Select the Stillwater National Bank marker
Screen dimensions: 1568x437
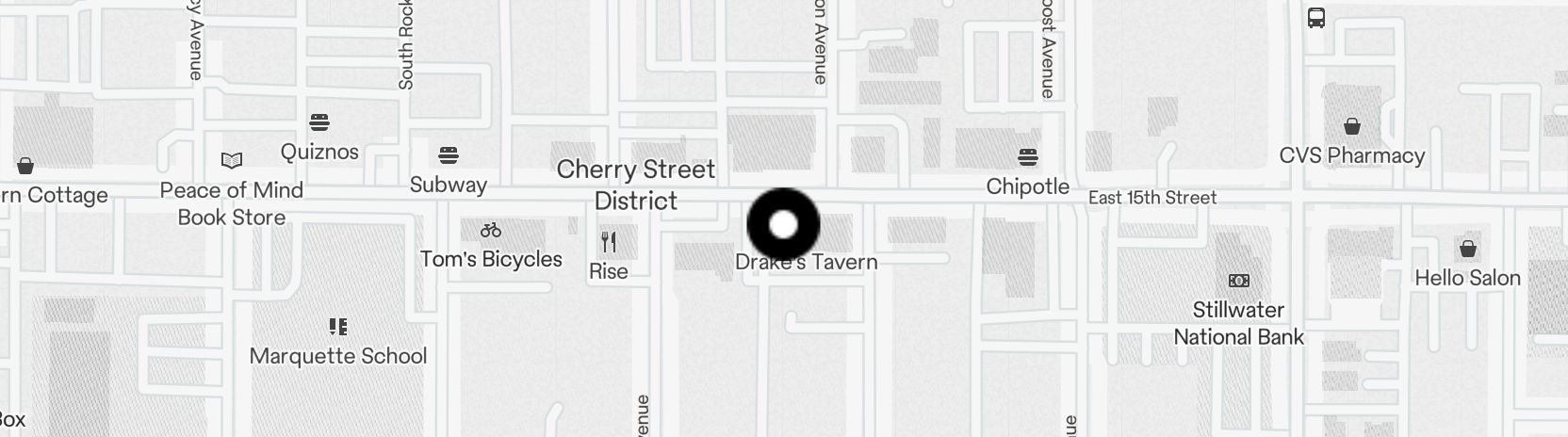[x=1238, y=281]
